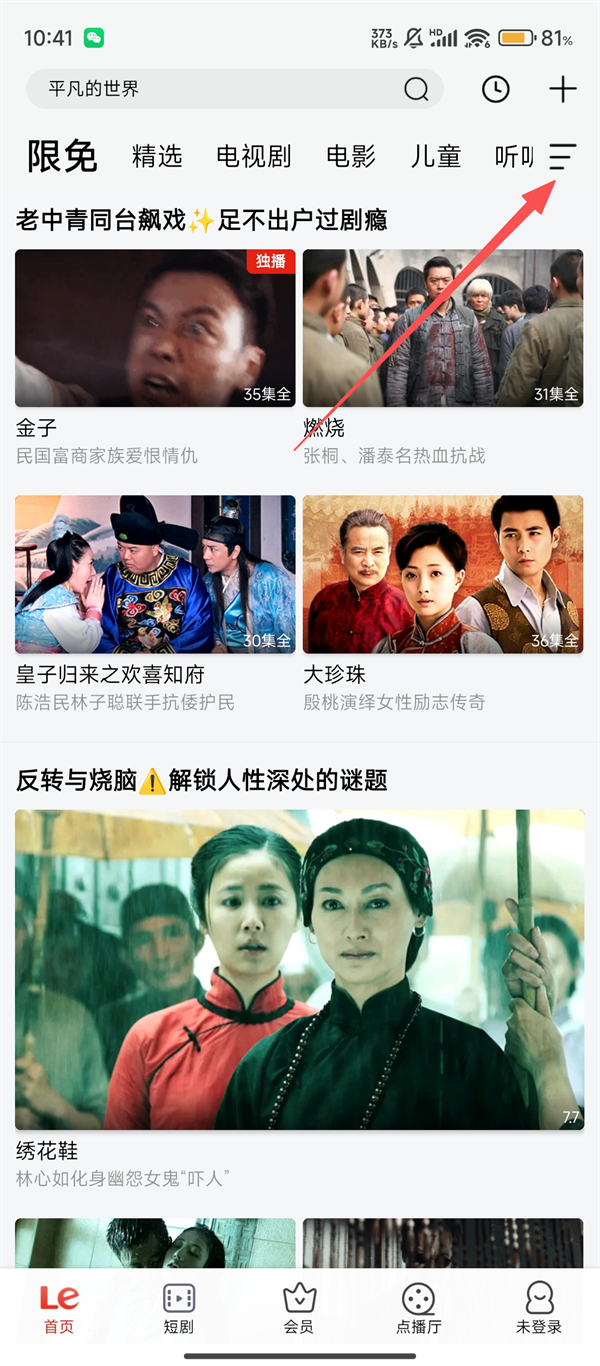The image size is (600, 1366).
Task: Open the 未登录 profile tab
Action: 539,1309
